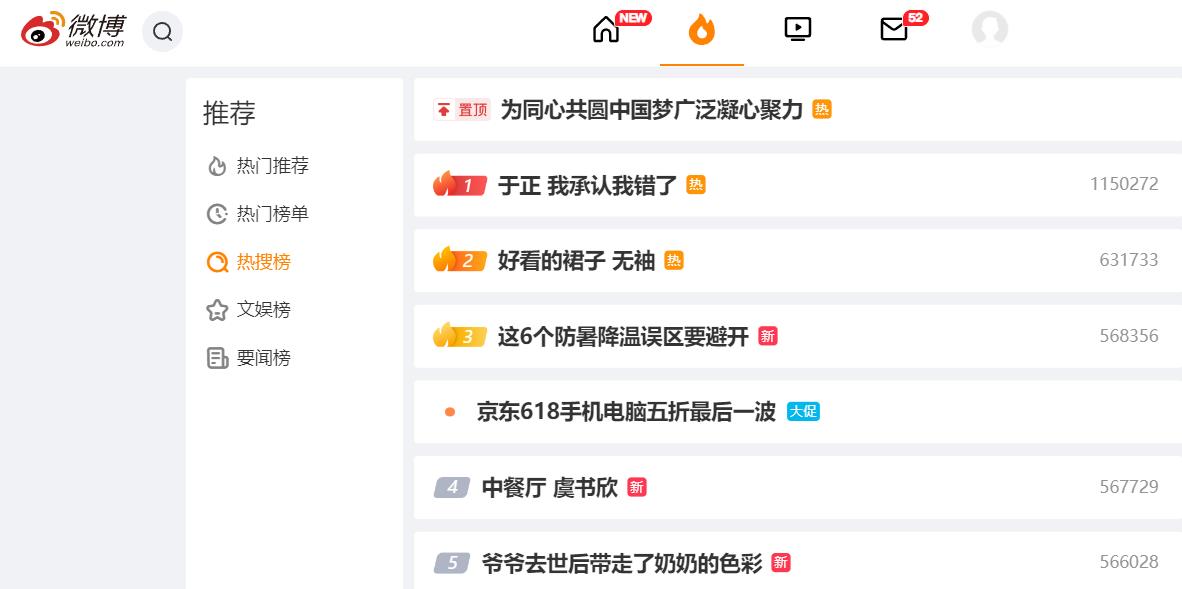
Task: Open top trending topic 于正 我承认我错了
Action: (587, 185)
